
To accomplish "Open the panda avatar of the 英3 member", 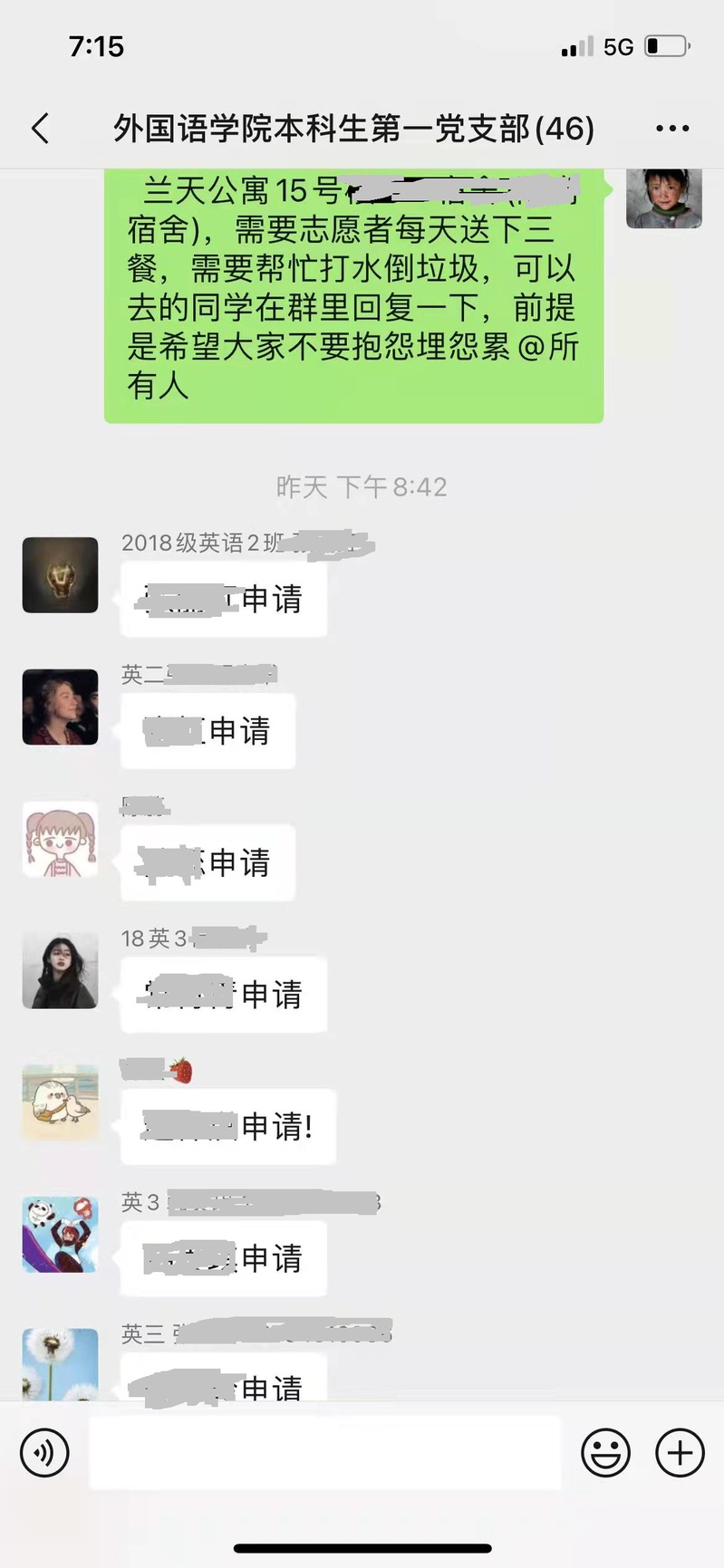I will tap(60, 1234).
